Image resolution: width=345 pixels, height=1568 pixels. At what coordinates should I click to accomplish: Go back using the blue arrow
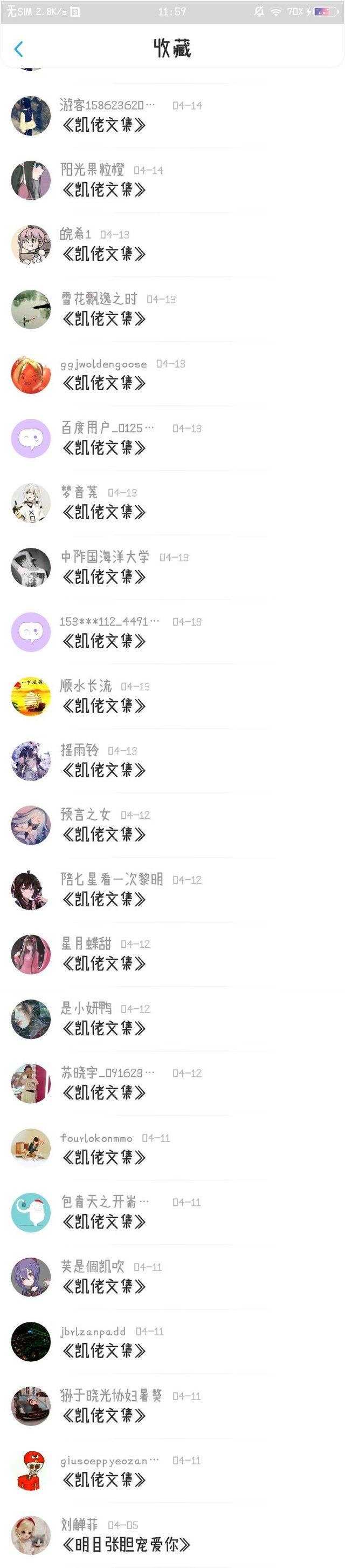pos(19,49)
